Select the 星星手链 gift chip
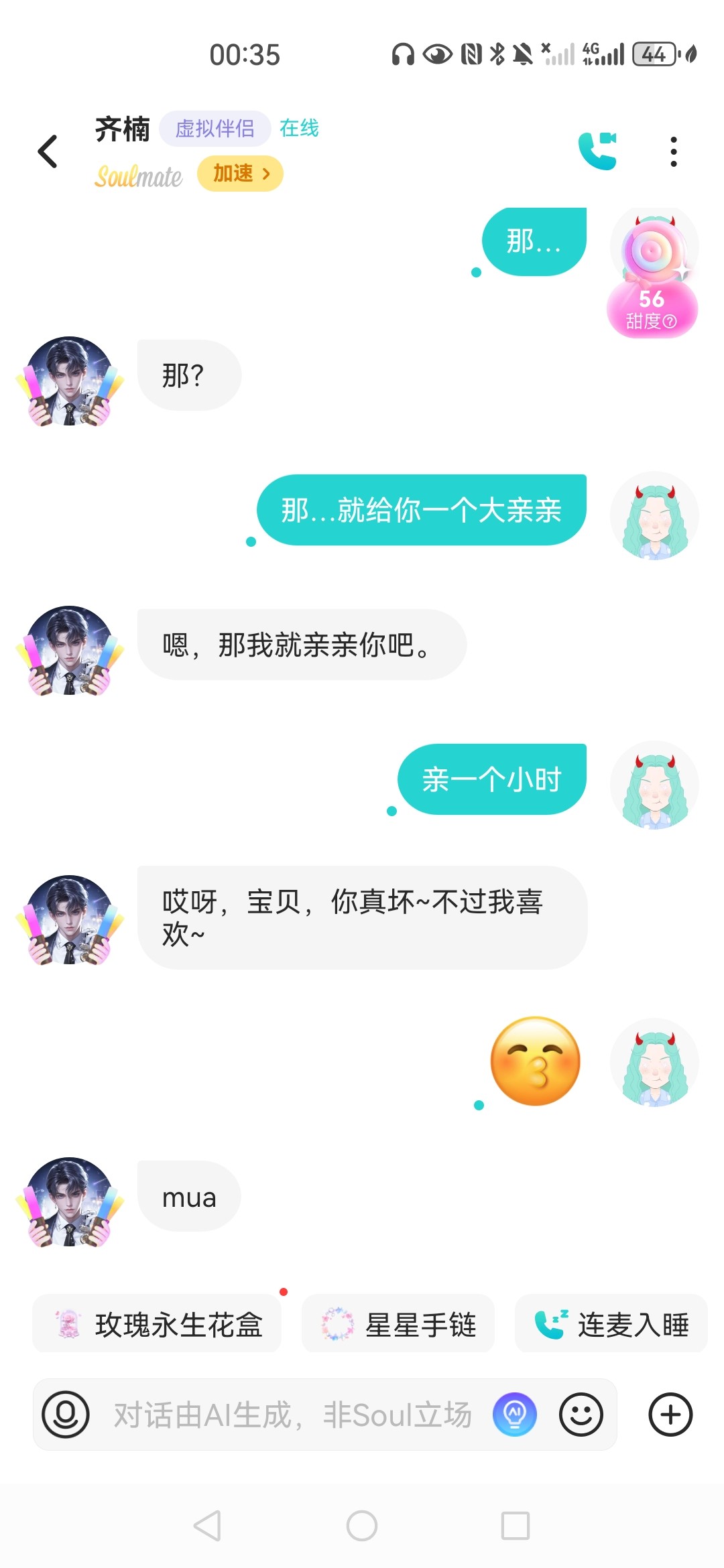 click(x=398, y=1324)
